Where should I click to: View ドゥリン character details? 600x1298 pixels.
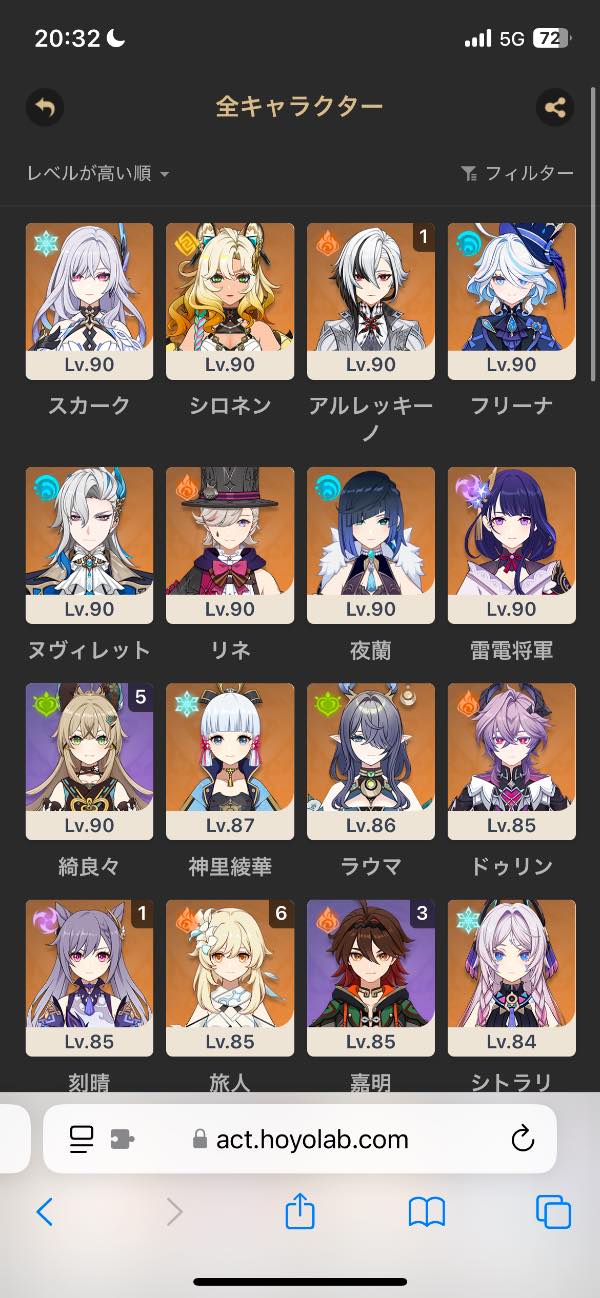(511, 761)
